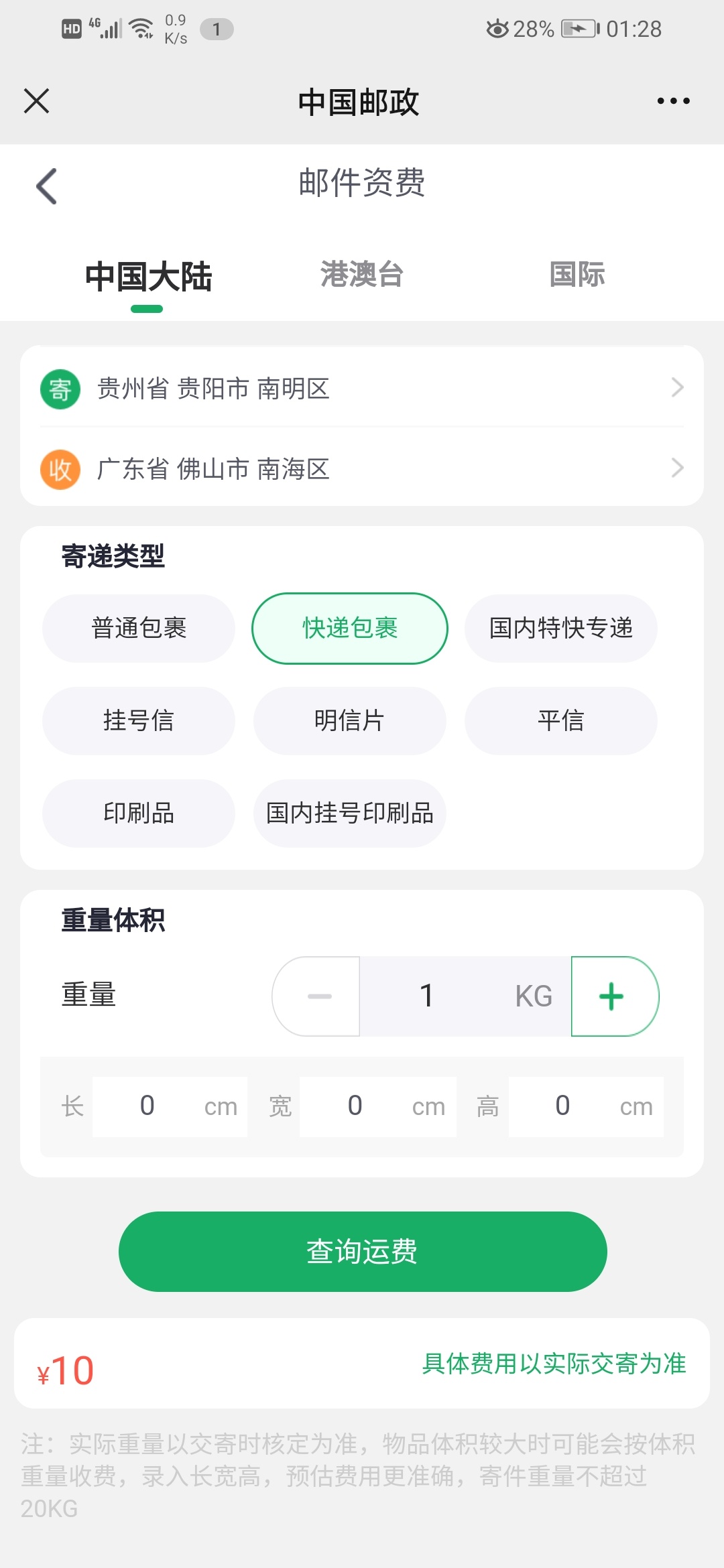Screen dimensions: 724x1568
Task: Switch to the 国际 tab
Action: [577, 275]
